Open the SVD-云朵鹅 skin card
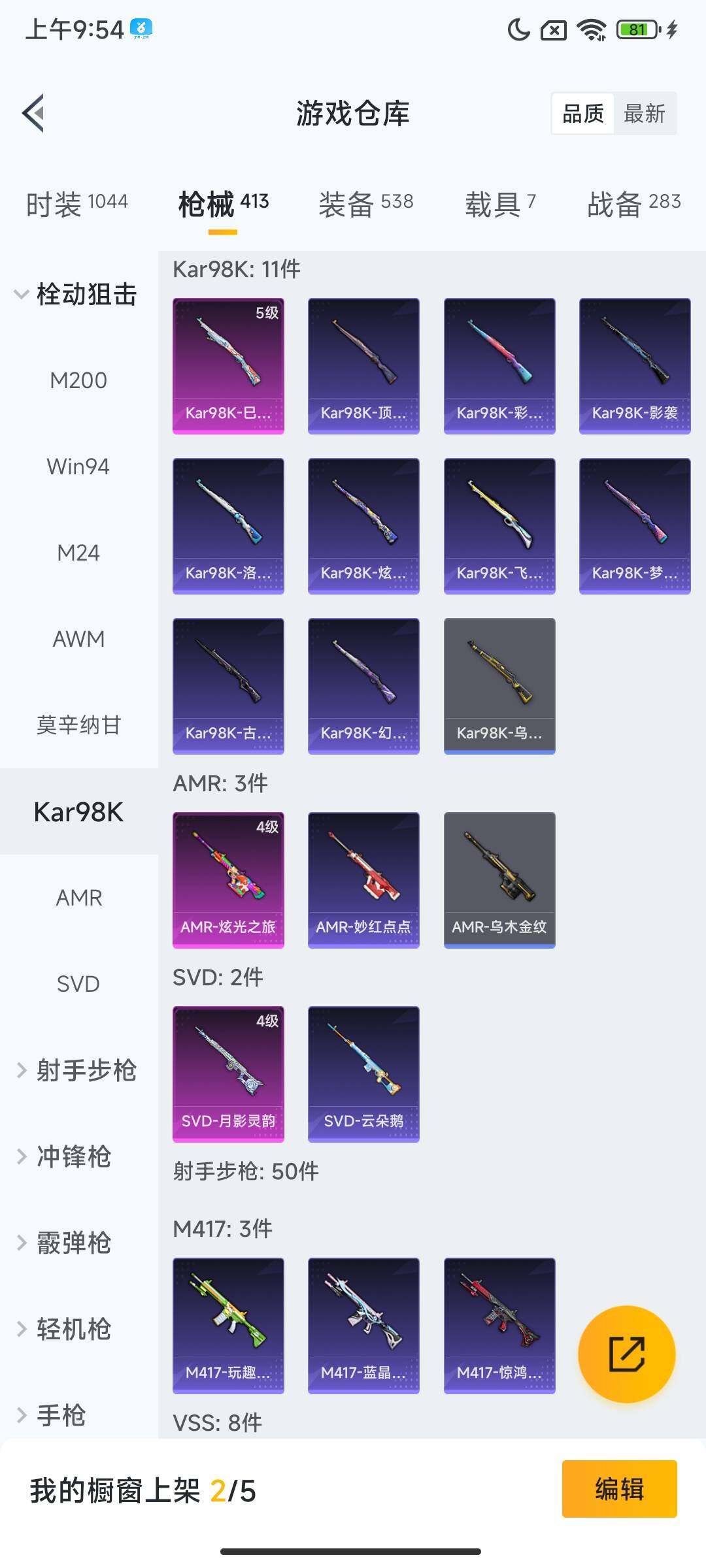Screen dimensions: 706x1568 [x=363, y=1073]
